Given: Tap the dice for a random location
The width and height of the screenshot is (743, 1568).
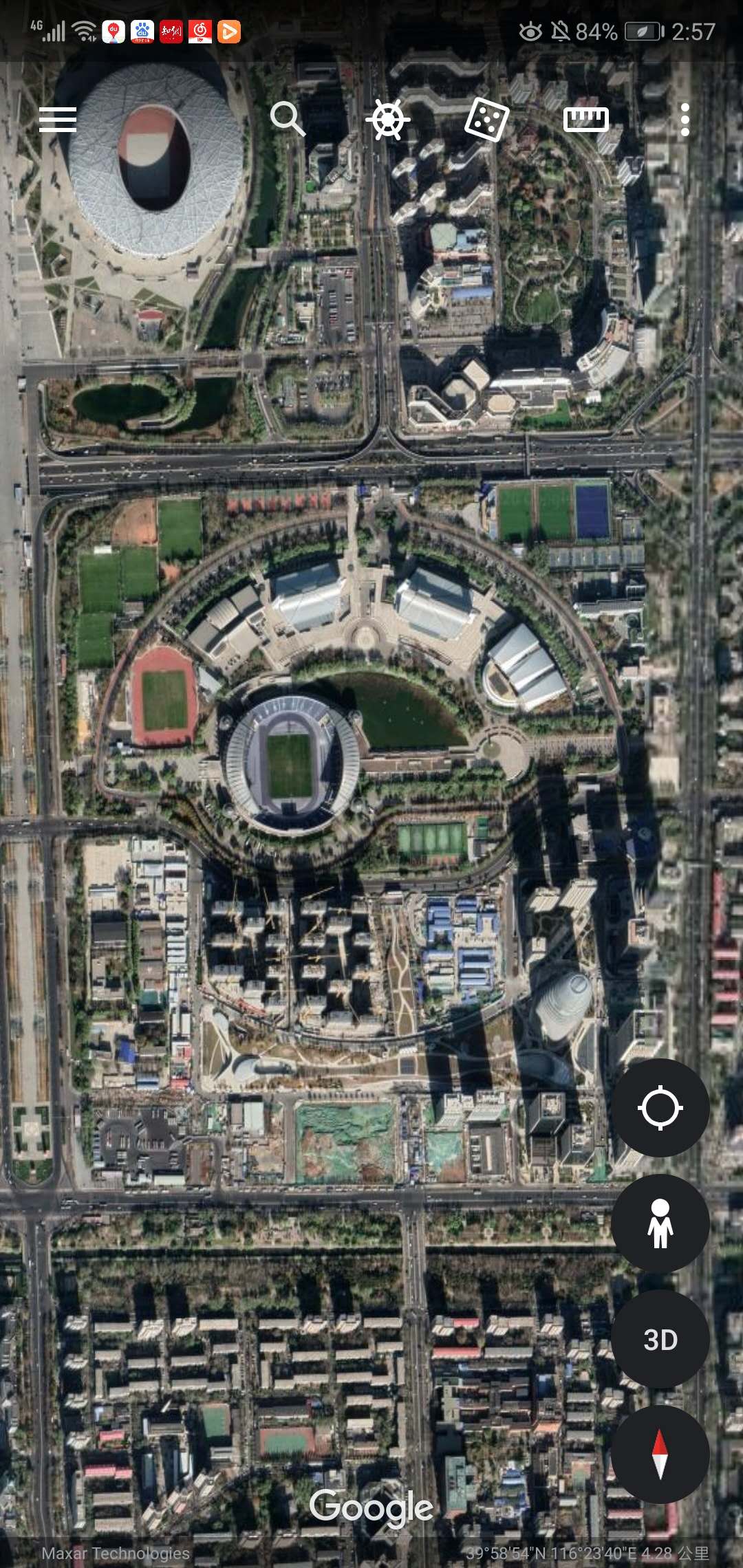Looking at the screenshot, I should [x=486, y=120].
